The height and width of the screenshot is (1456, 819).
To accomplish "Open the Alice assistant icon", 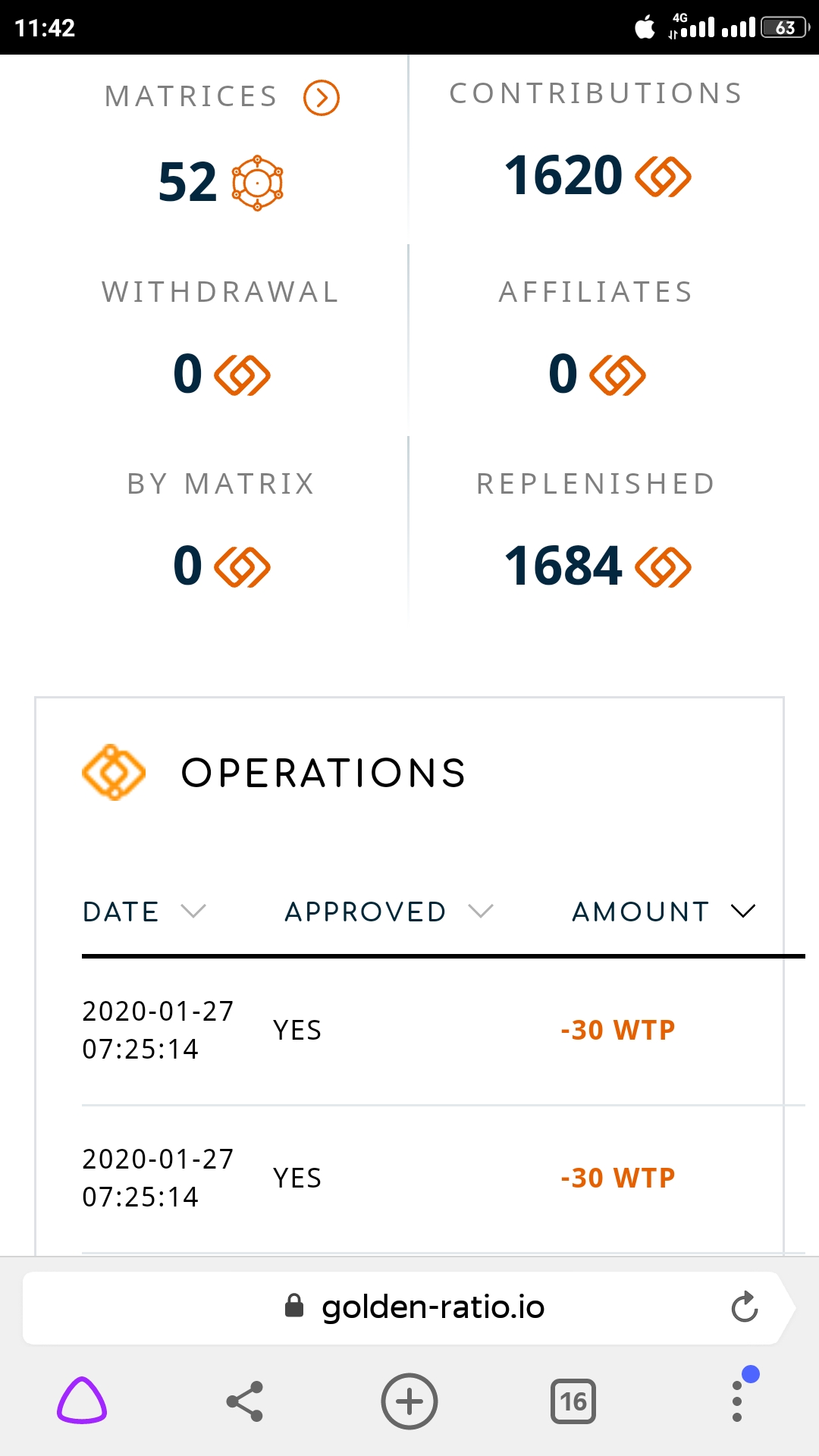I will point(82,1401).
